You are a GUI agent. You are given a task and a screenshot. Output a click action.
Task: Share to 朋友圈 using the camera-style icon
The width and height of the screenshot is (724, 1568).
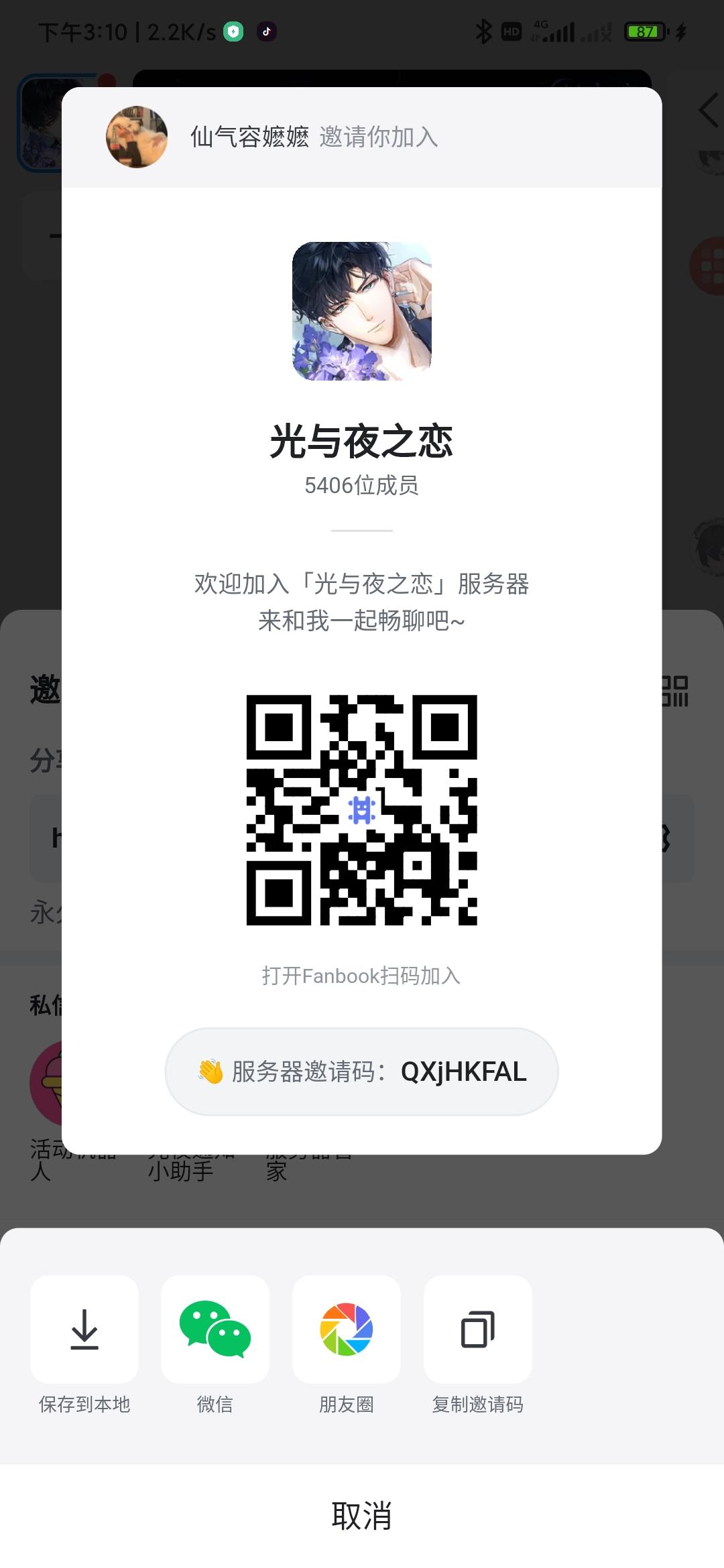coord(345,1328)
